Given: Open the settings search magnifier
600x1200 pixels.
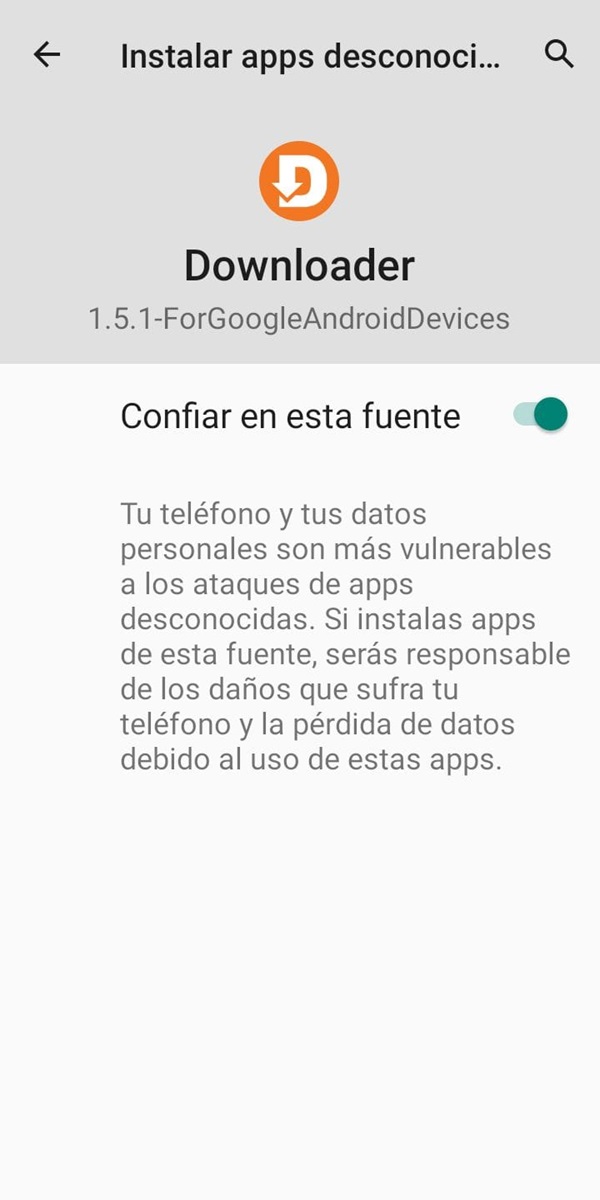Looking at the screenshot, I should coord(559,55).
